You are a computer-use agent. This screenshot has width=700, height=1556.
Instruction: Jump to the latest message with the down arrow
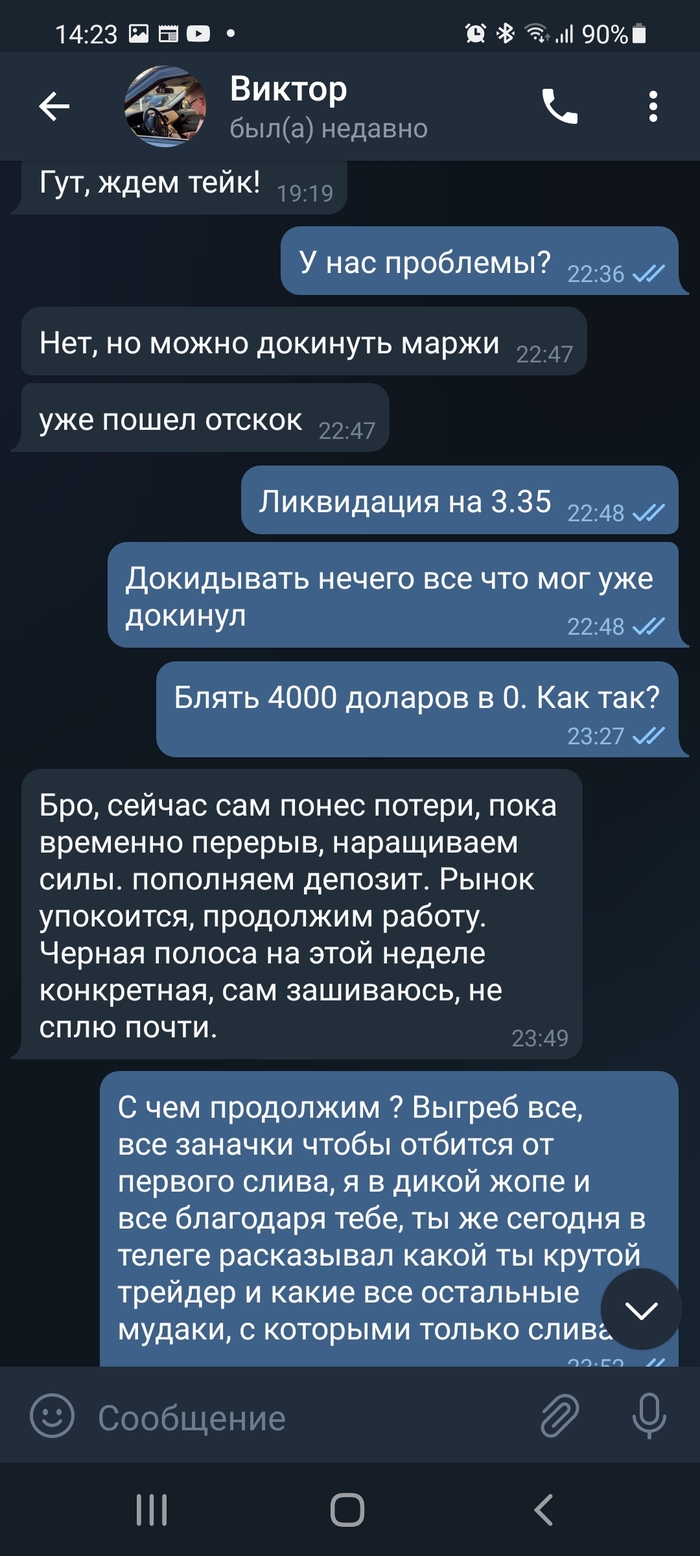click(641, 1310)
